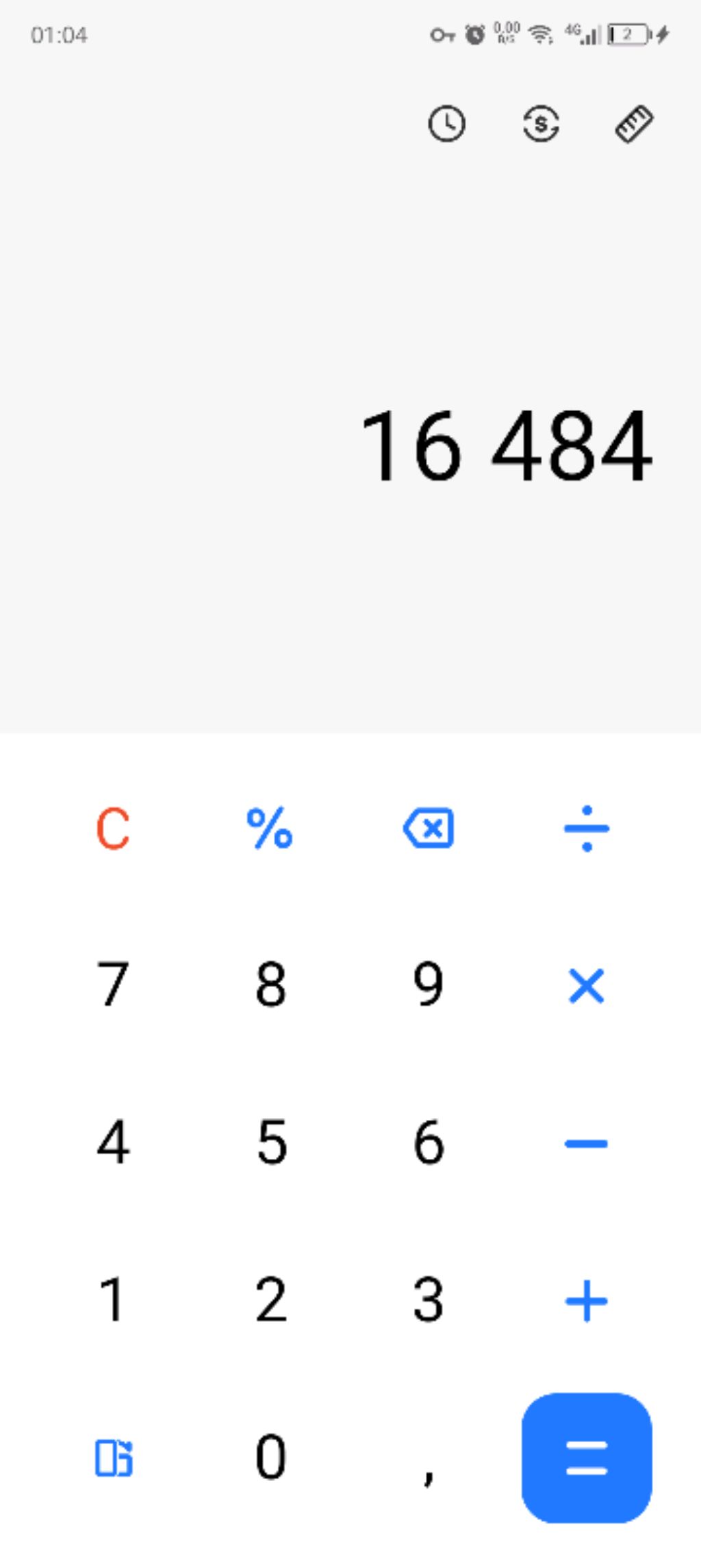Tap the percent key

point(270,828)
